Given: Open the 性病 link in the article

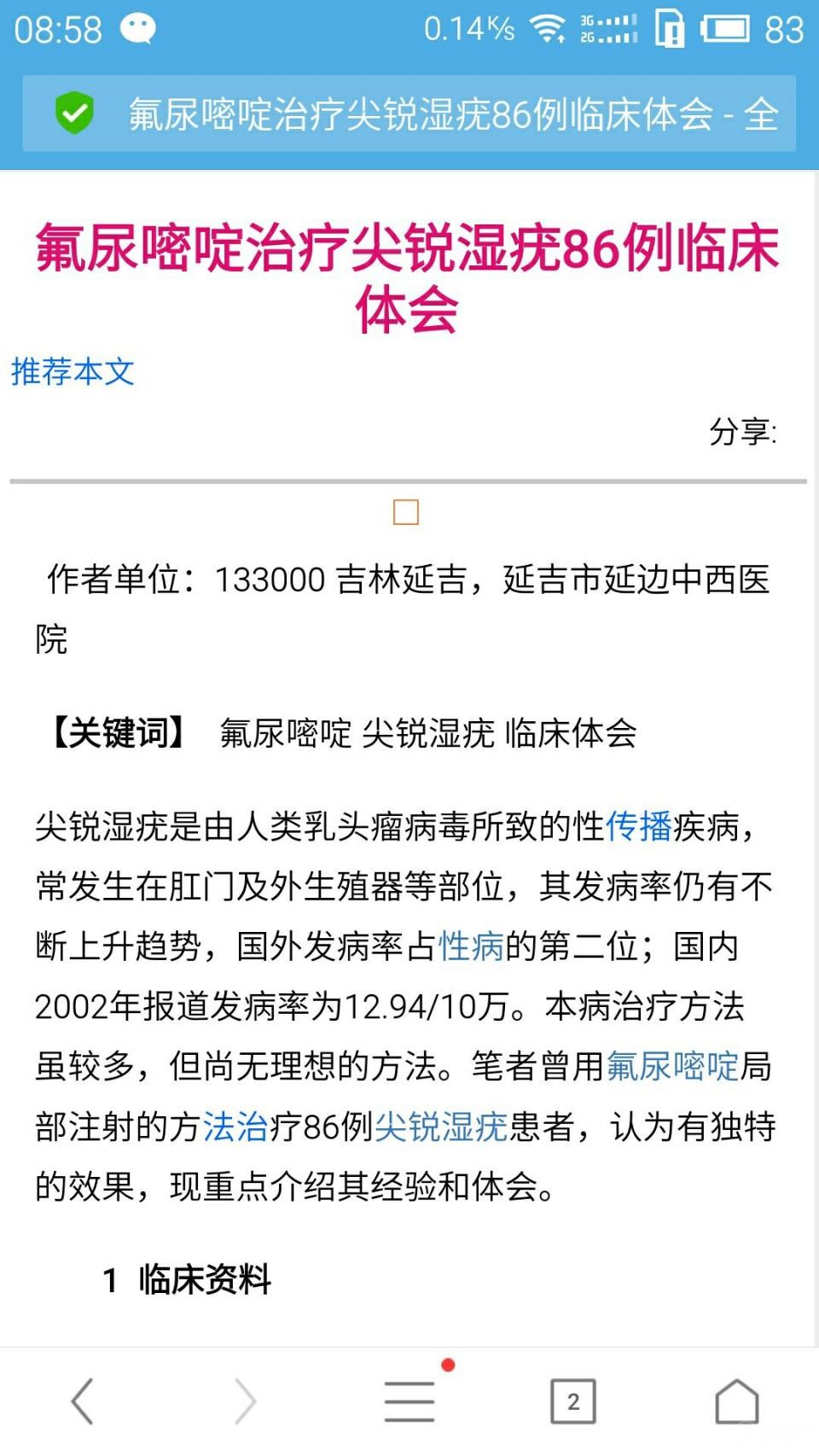Looking at the screenshot, I should [x=471, y=946].
